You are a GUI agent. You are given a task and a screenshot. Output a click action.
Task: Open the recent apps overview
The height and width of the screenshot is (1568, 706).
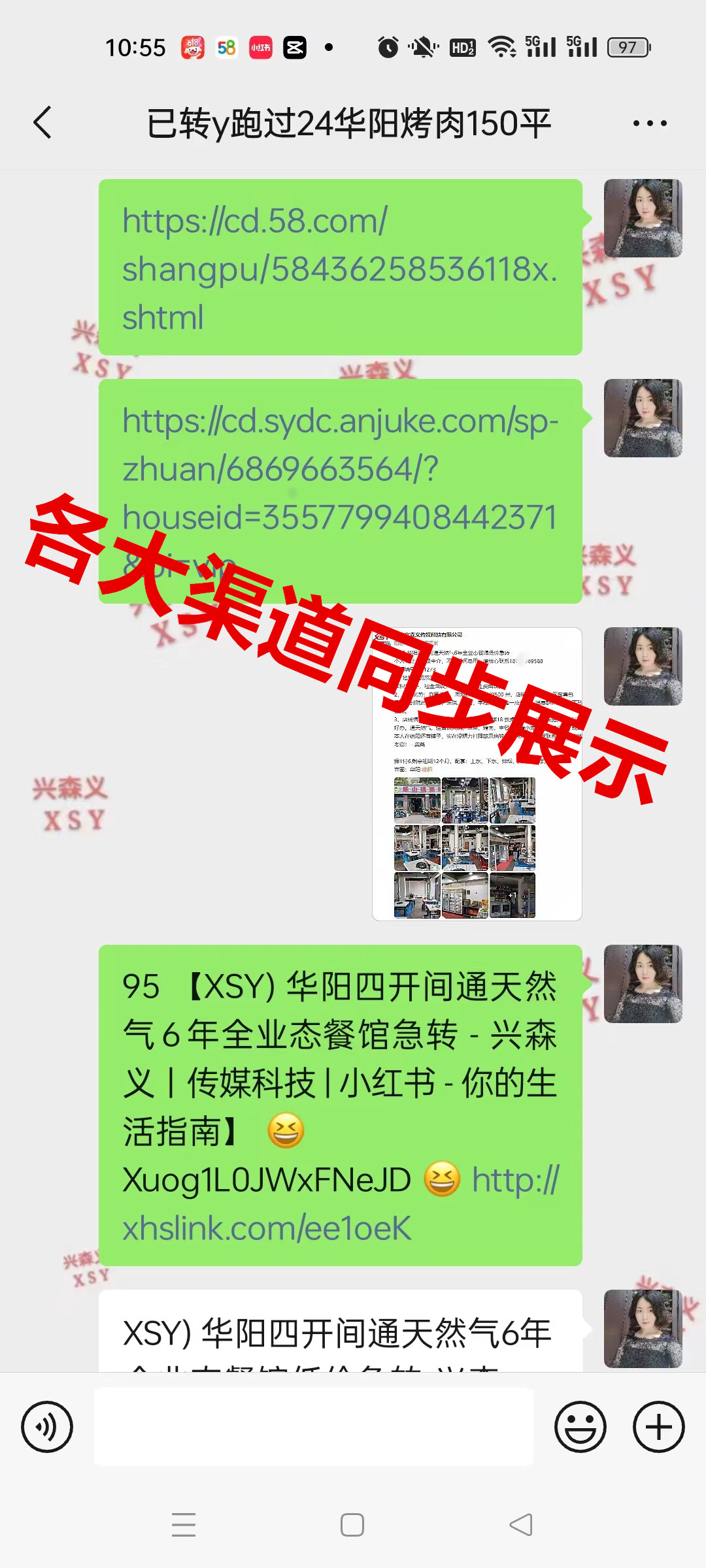click(184, 1525)
